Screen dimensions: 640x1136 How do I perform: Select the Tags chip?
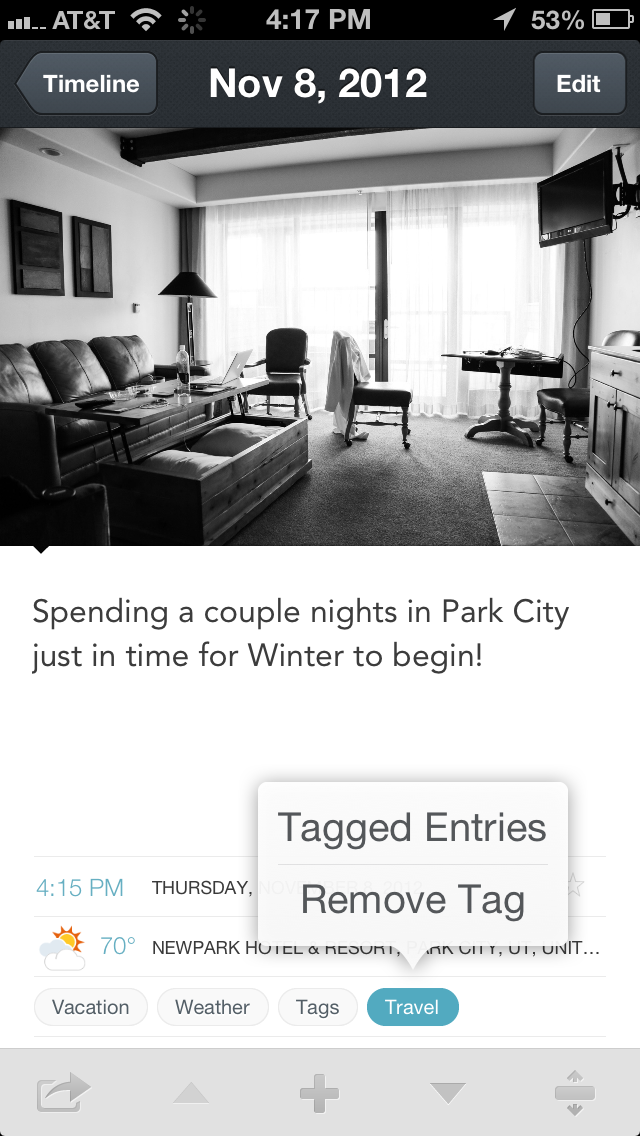317,1007
